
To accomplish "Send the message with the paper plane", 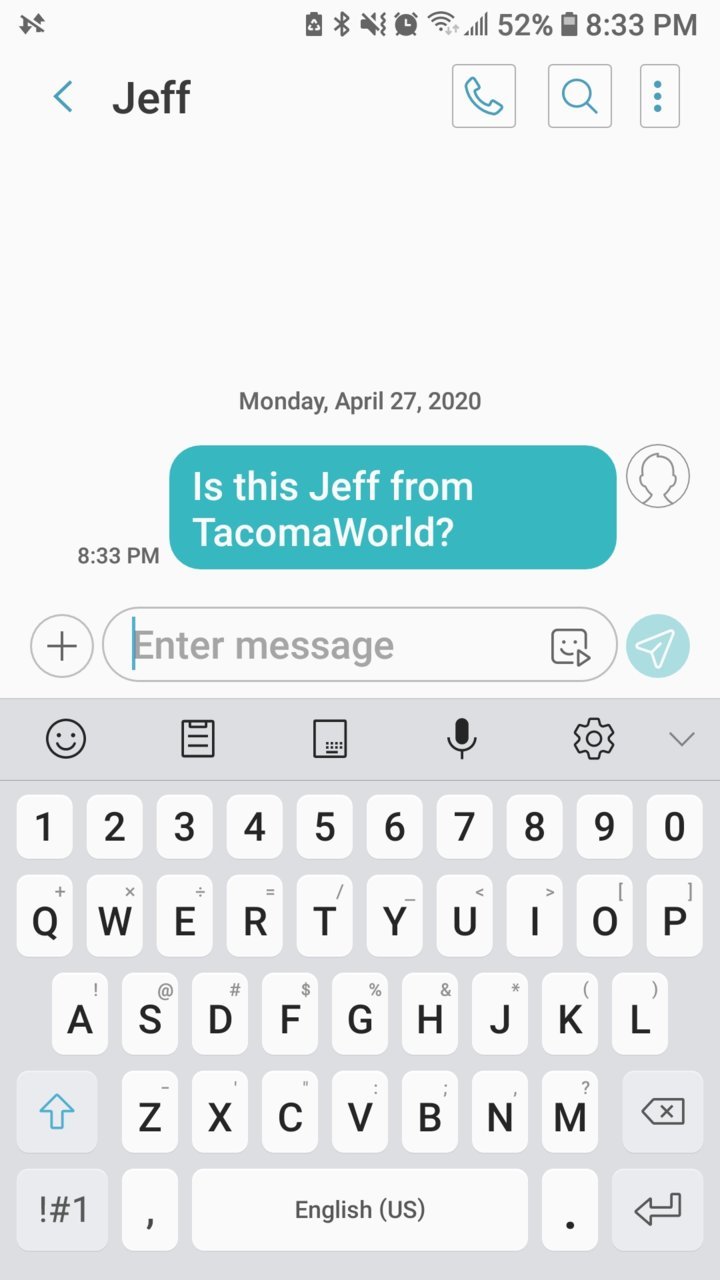I will click(x=658, y=646).
